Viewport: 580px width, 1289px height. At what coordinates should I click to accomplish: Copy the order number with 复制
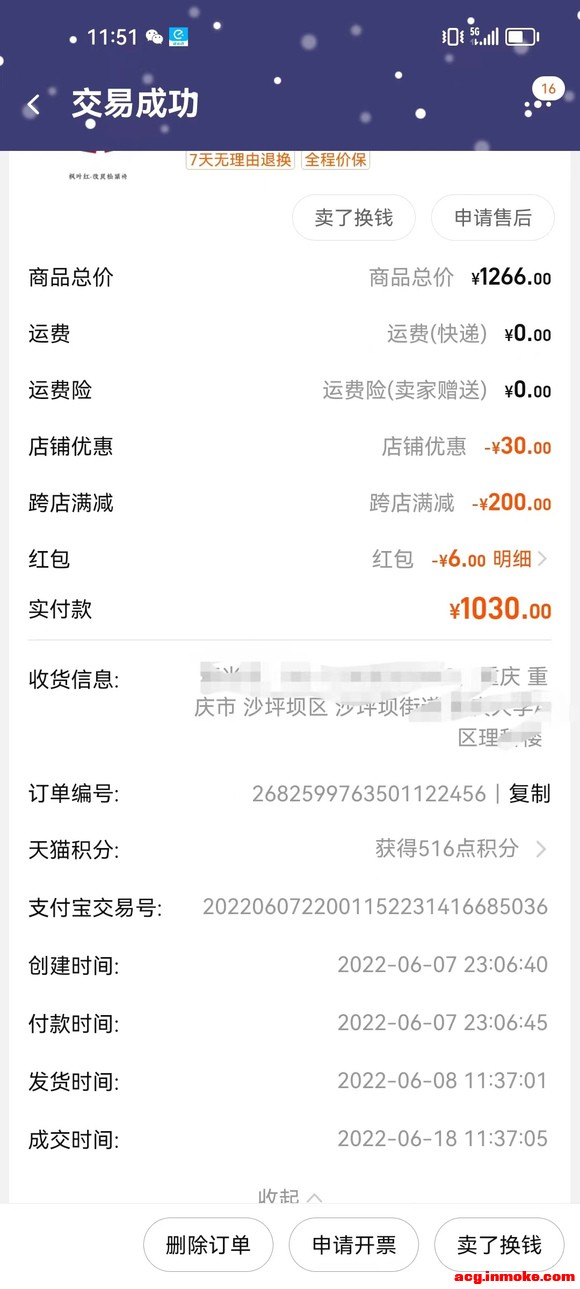[529, 794]
